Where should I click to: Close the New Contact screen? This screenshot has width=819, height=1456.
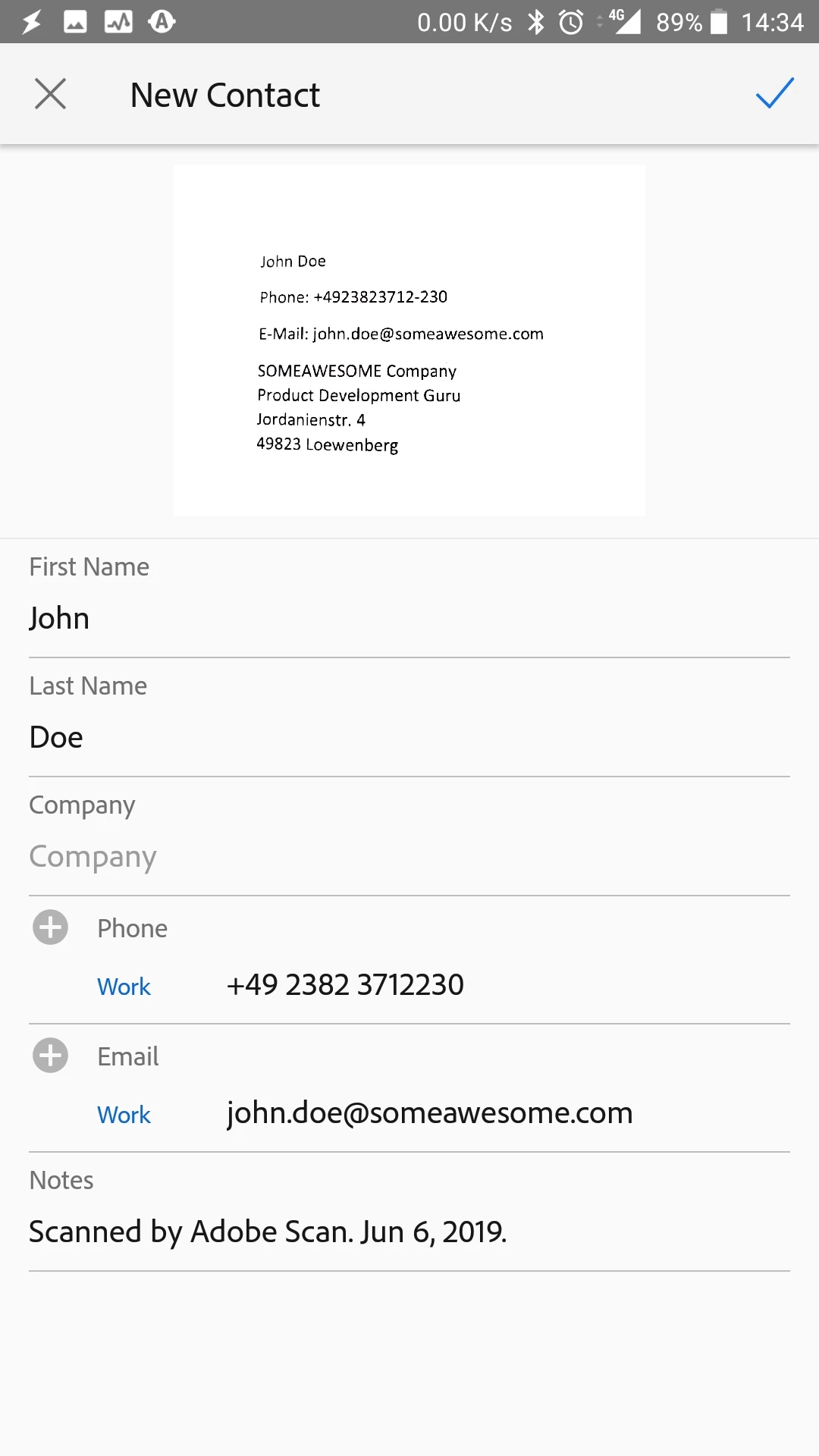50,94
